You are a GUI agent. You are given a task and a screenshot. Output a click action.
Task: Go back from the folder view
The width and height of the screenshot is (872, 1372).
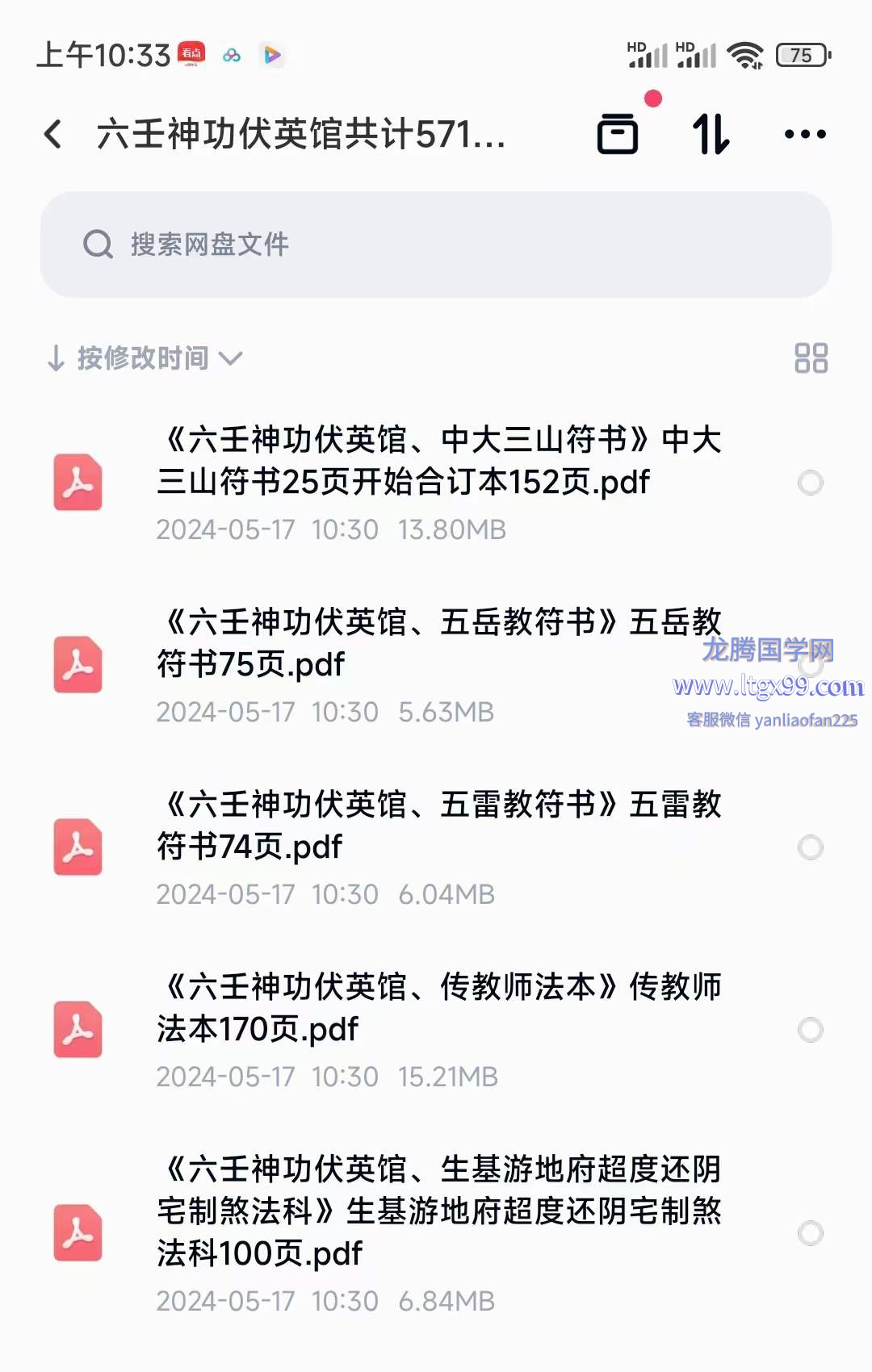click(53, 134)
